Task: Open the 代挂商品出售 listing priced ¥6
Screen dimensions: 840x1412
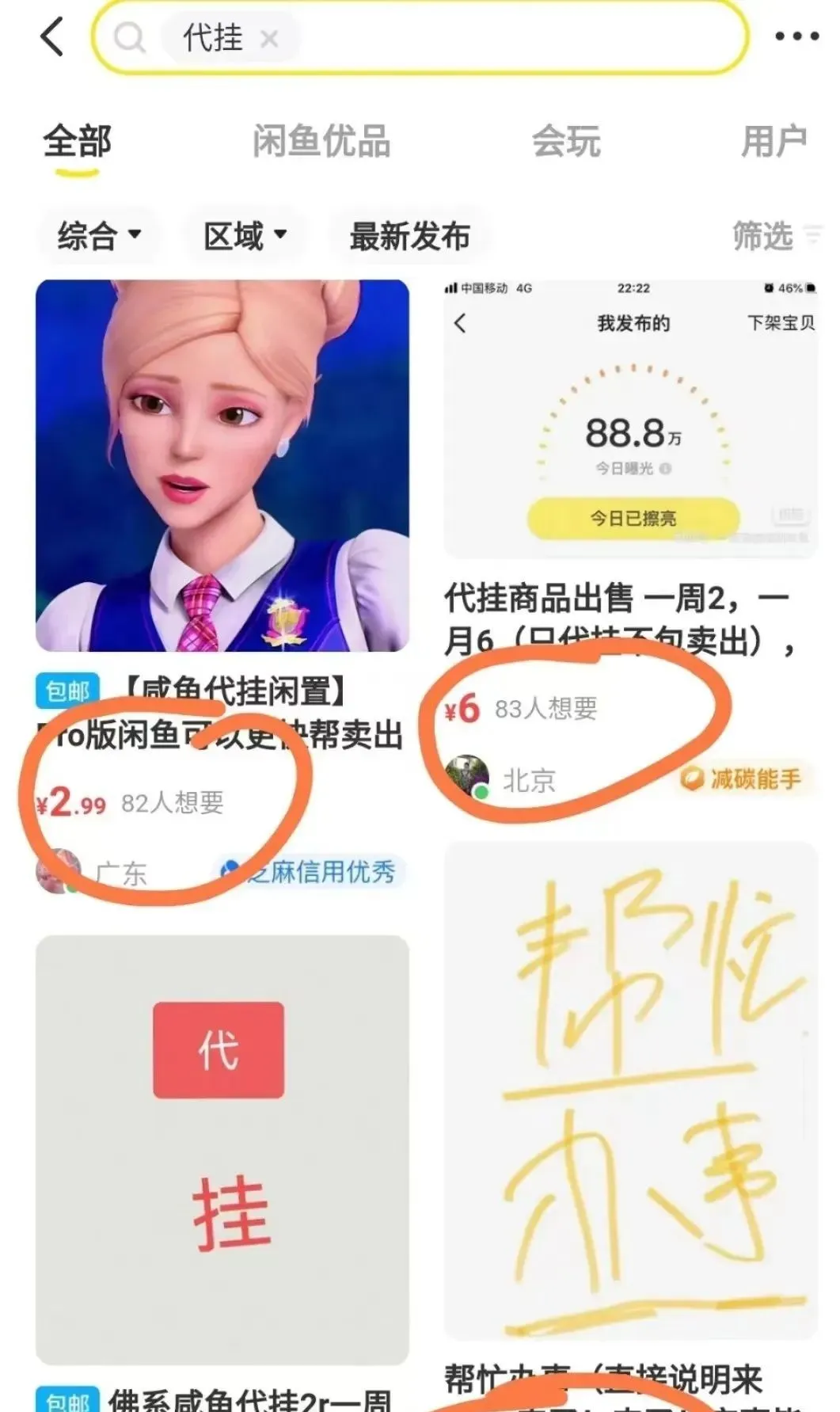Action: [x=630, y=420]
